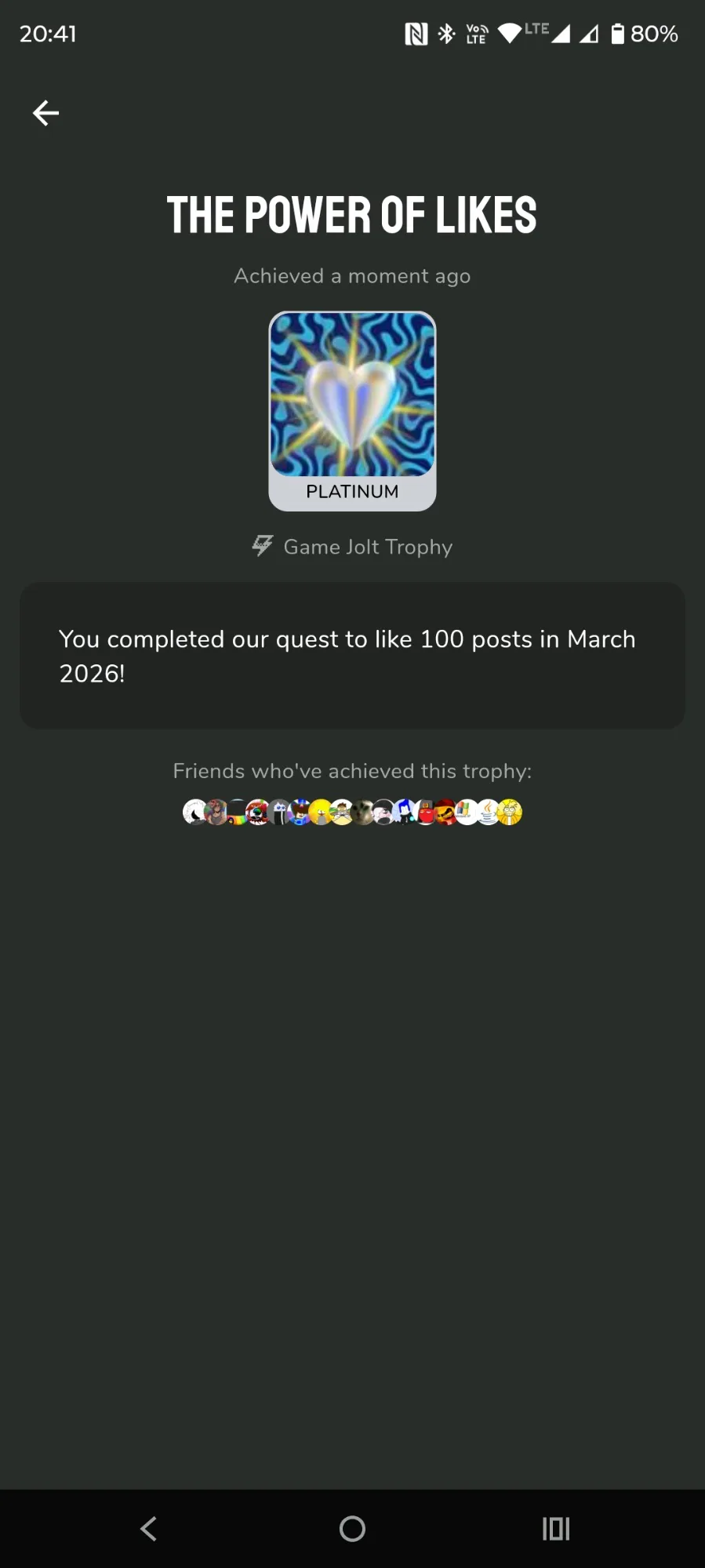This screenshot has width=705, height=1568.
Task: Go to the system home screen
Action: pyautogui.click(x=352, y=1528)
